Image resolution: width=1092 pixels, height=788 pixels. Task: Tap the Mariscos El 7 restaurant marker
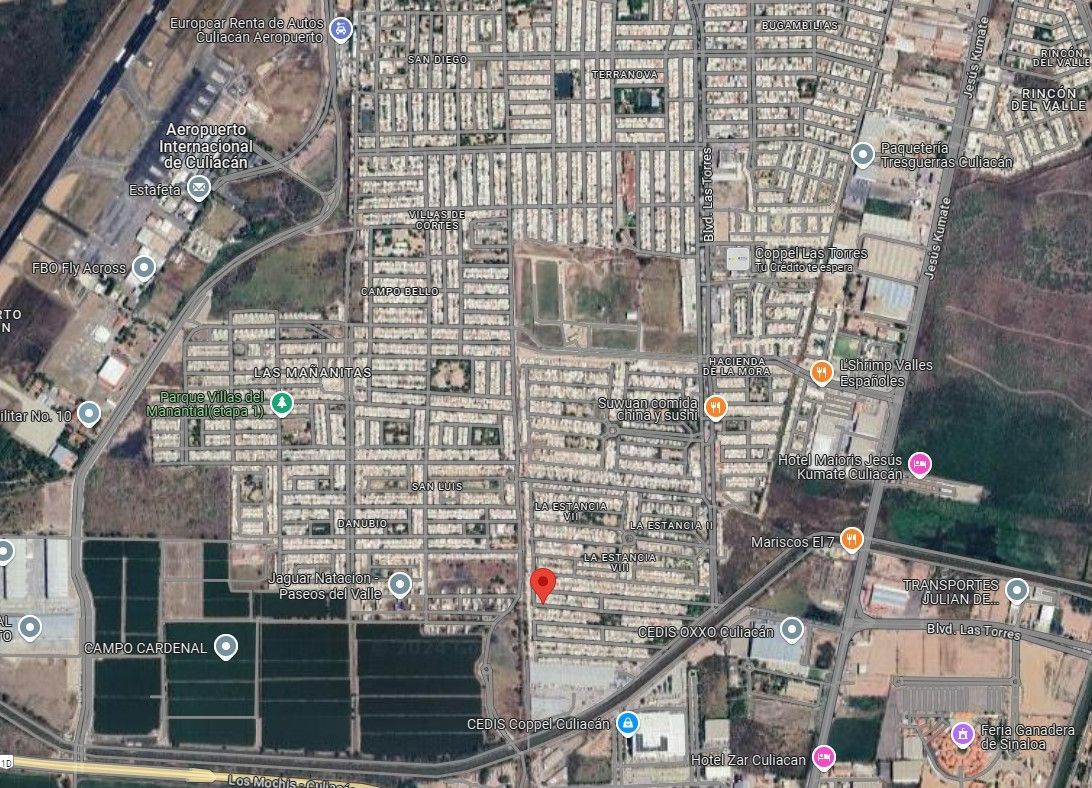(x=852, y=539)
